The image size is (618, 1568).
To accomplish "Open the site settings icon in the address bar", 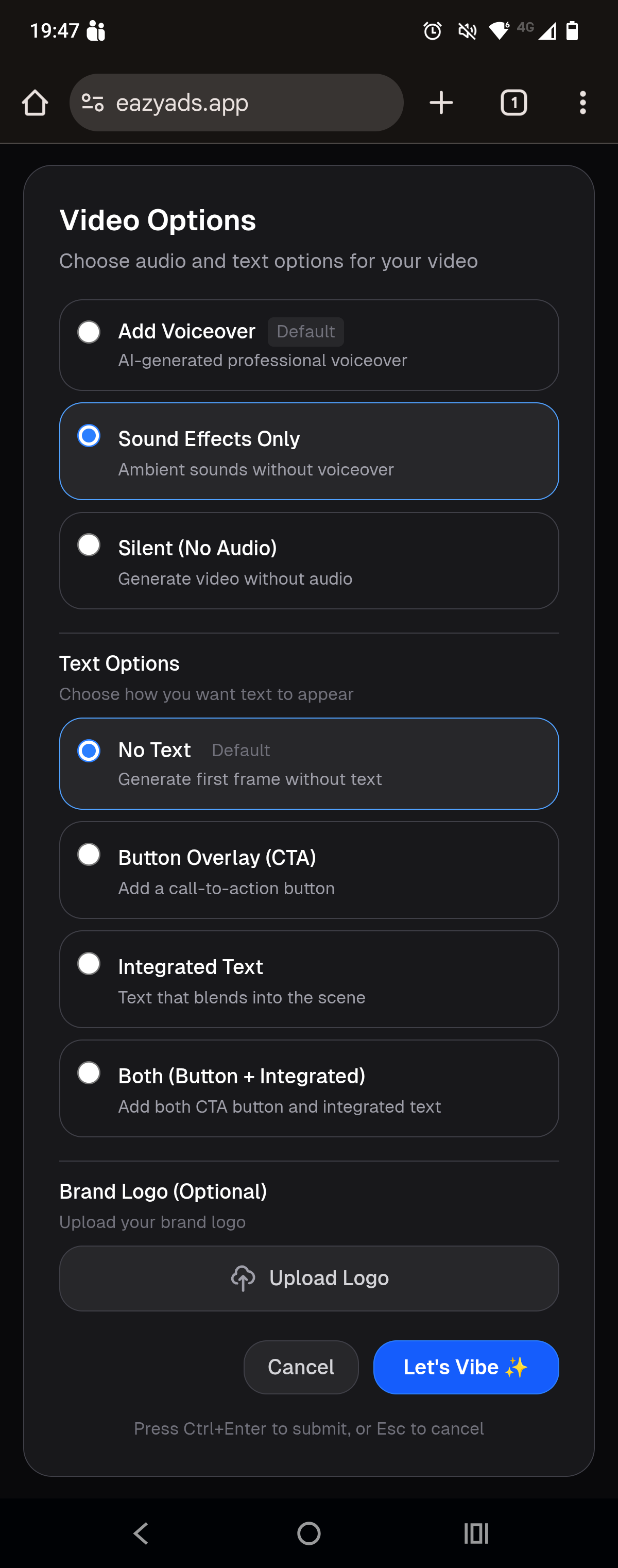I will click(93, 103).
